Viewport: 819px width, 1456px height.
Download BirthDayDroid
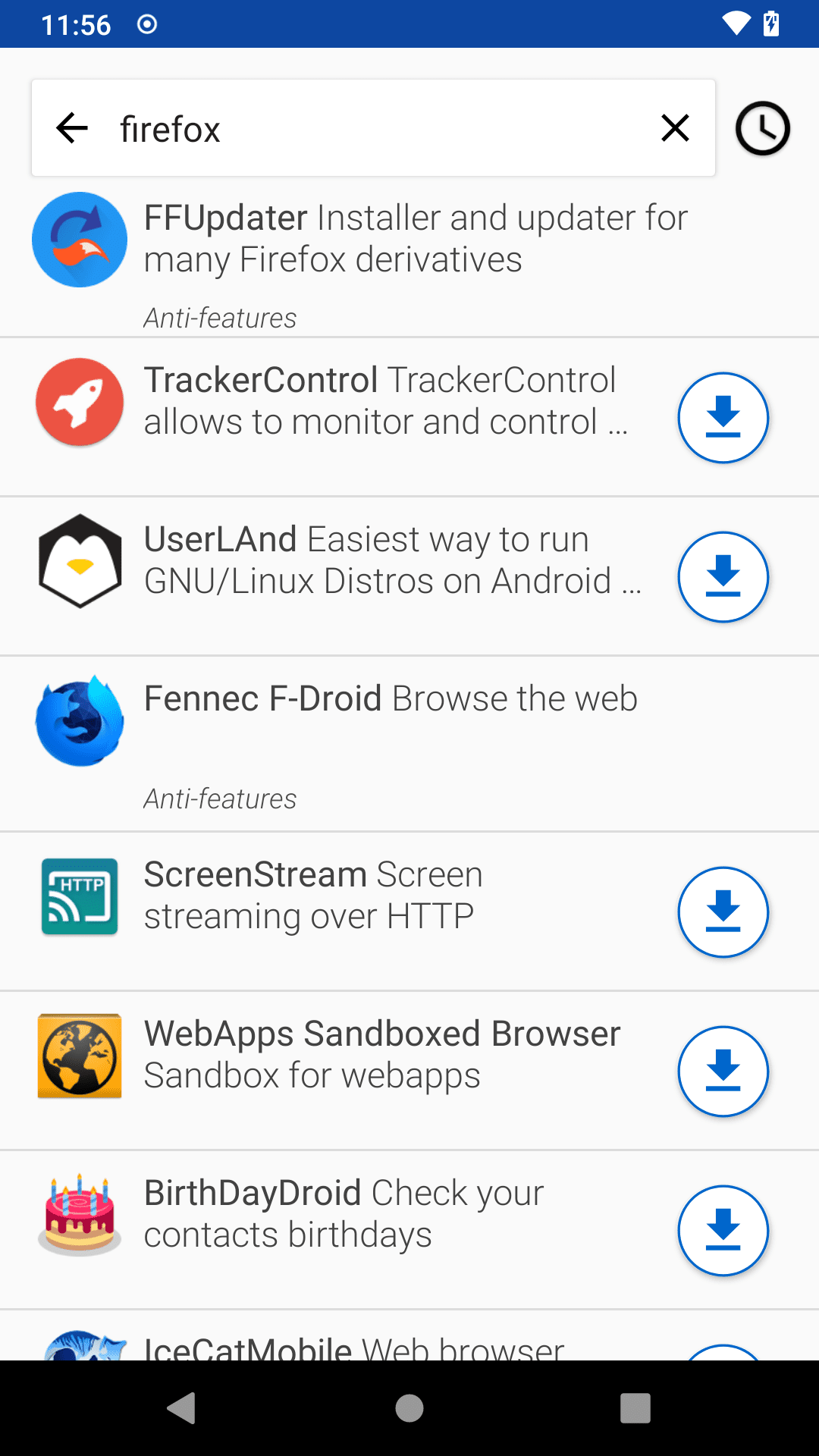click(x=723, y=1231)
